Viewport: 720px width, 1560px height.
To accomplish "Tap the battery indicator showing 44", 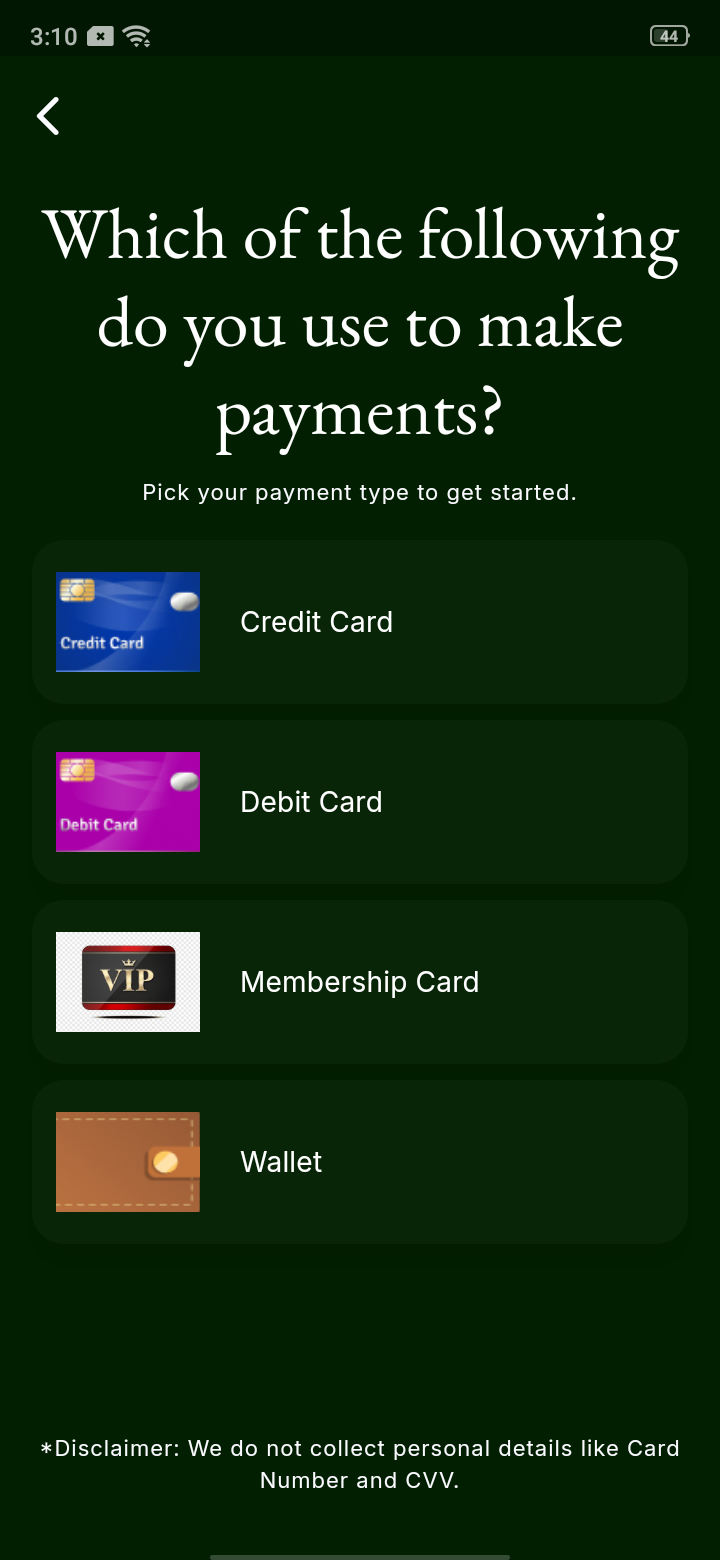I will pyautogui.click(x=667, y=35).
